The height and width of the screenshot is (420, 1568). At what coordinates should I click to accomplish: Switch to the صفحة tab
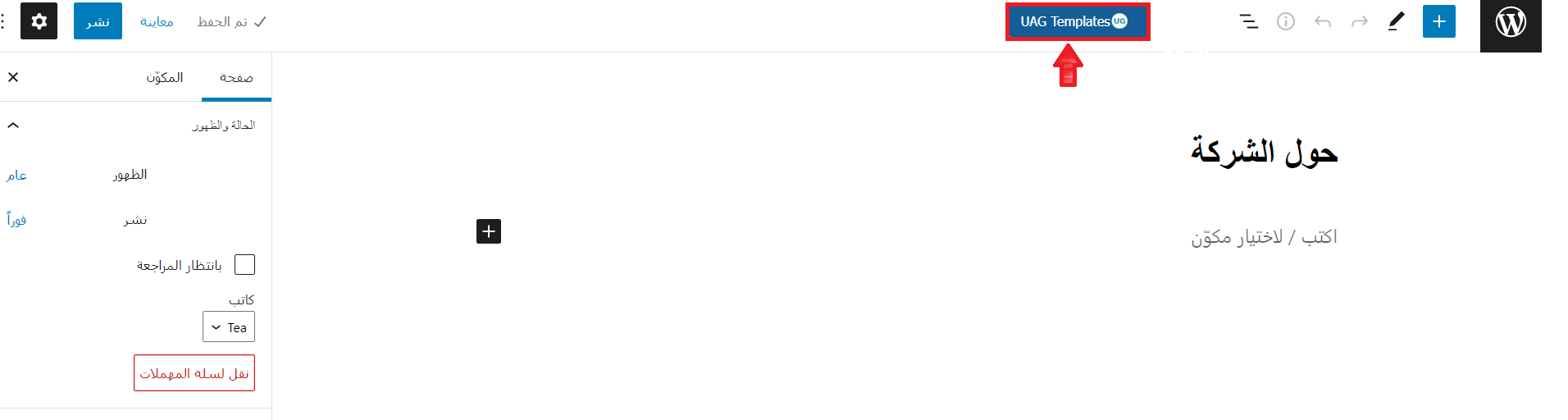click(x=236, y=77)
